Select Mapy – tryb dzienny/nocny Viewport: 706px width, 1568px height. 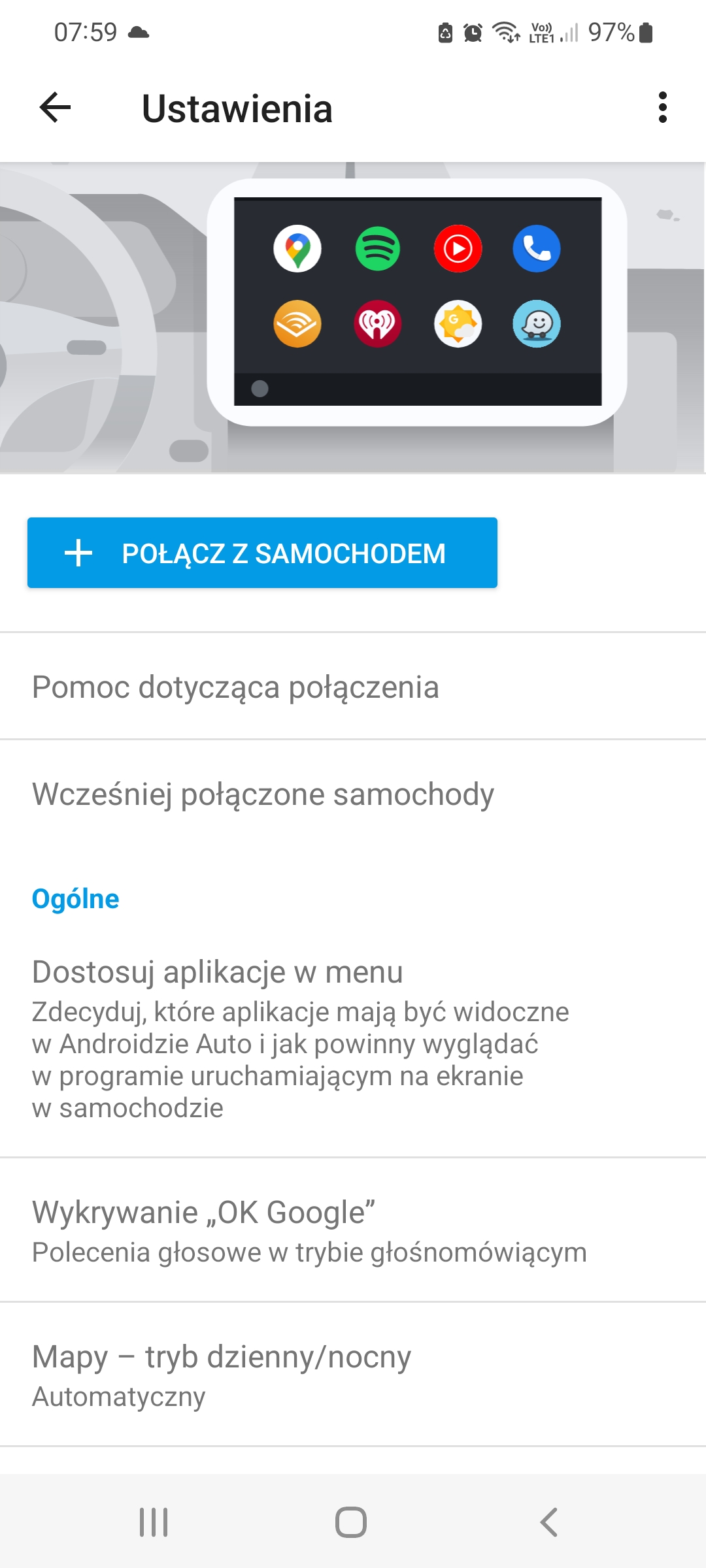coord(353,1375)
